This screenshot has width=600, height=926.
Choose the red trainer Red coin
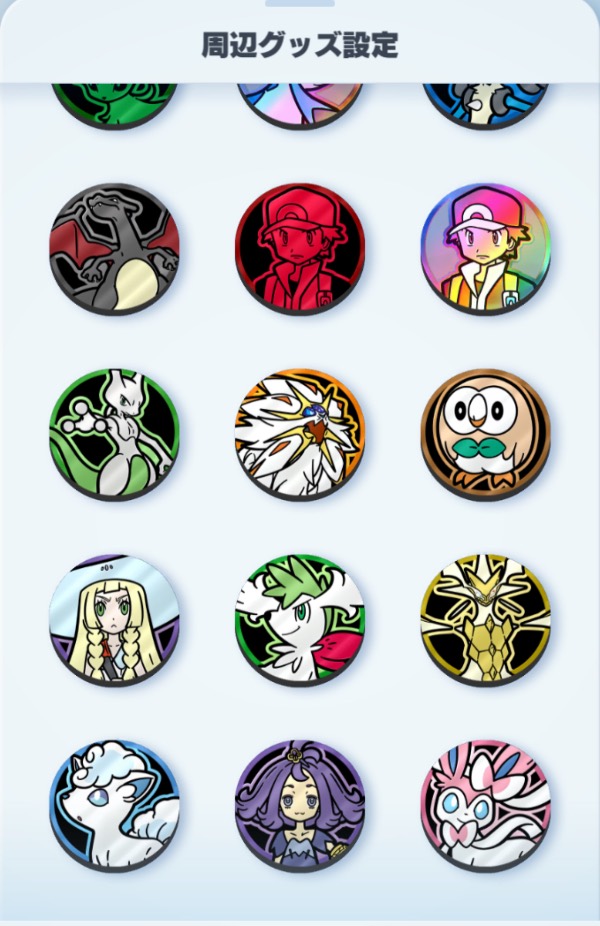point(300,247)
